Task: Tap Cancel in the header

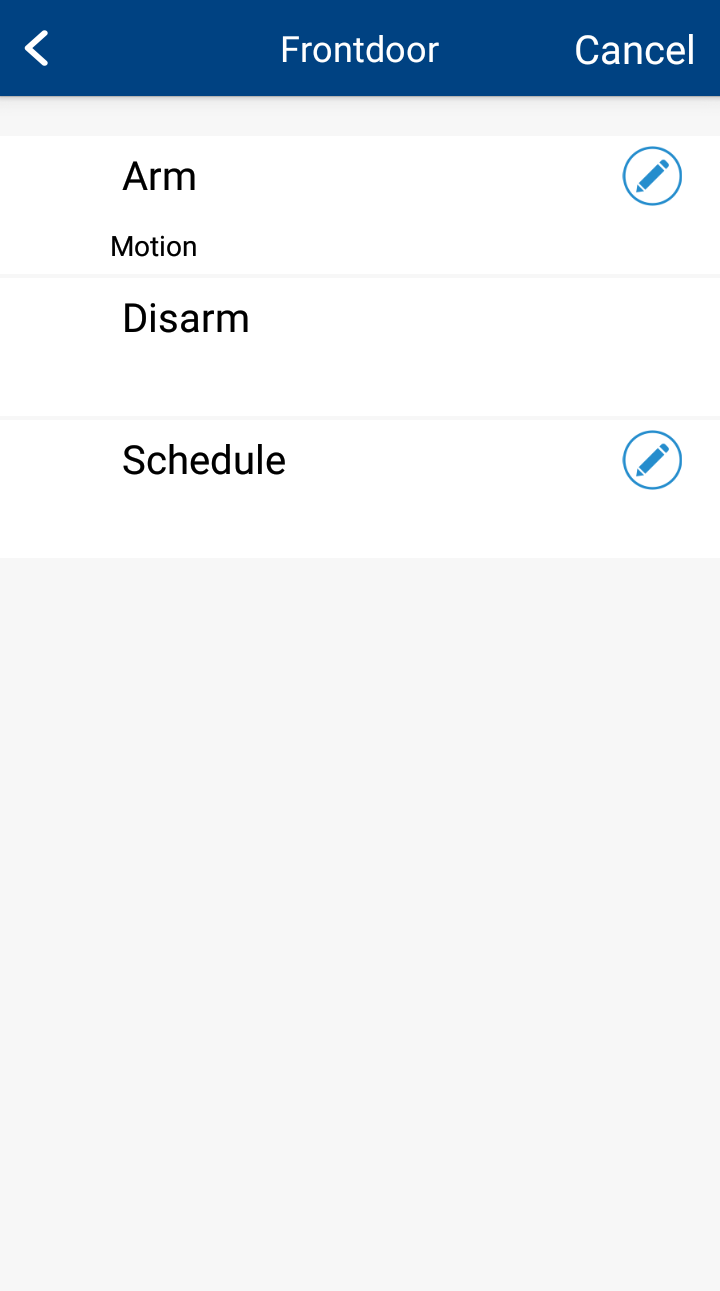Action: [634, 50]
